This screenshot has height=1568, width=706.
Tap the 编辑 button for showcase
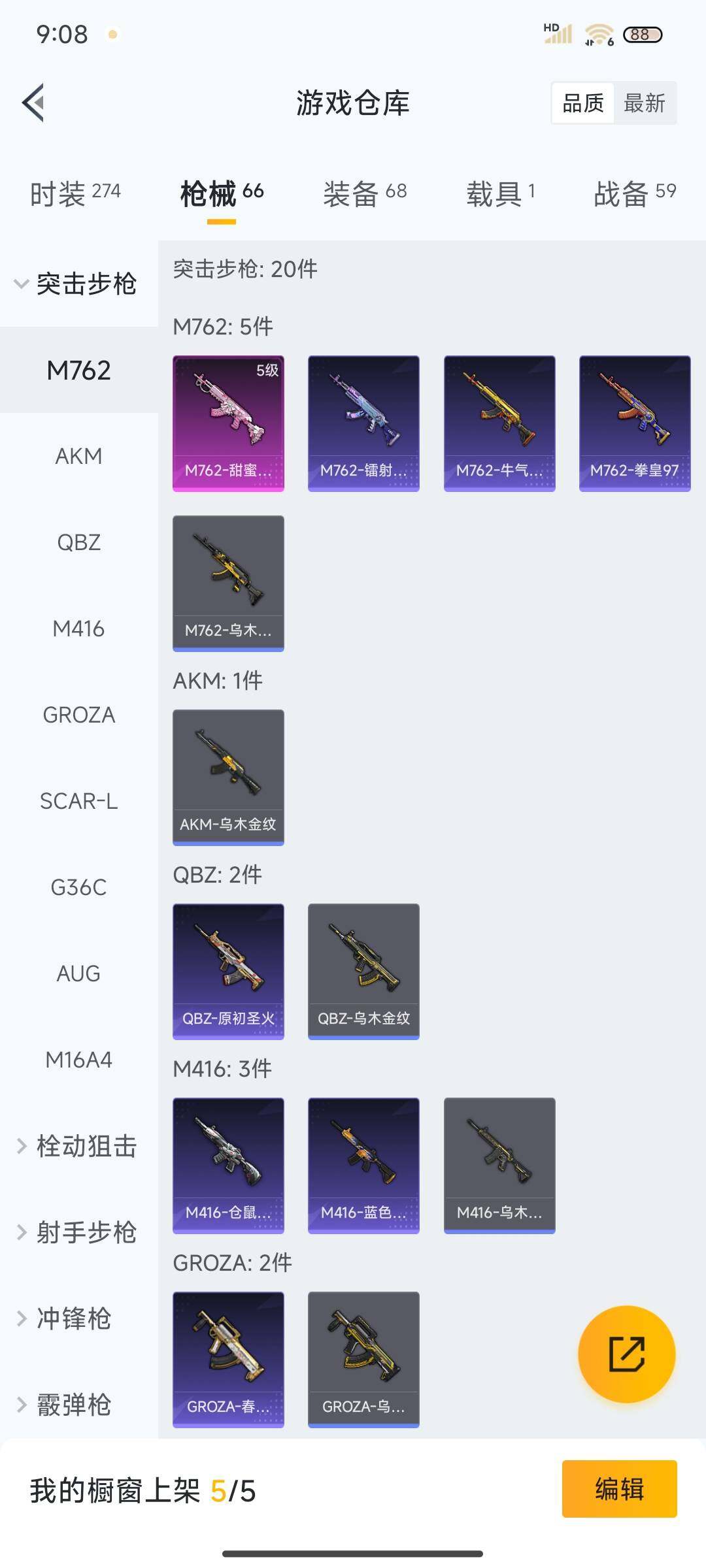click(x=619, y=1489)
